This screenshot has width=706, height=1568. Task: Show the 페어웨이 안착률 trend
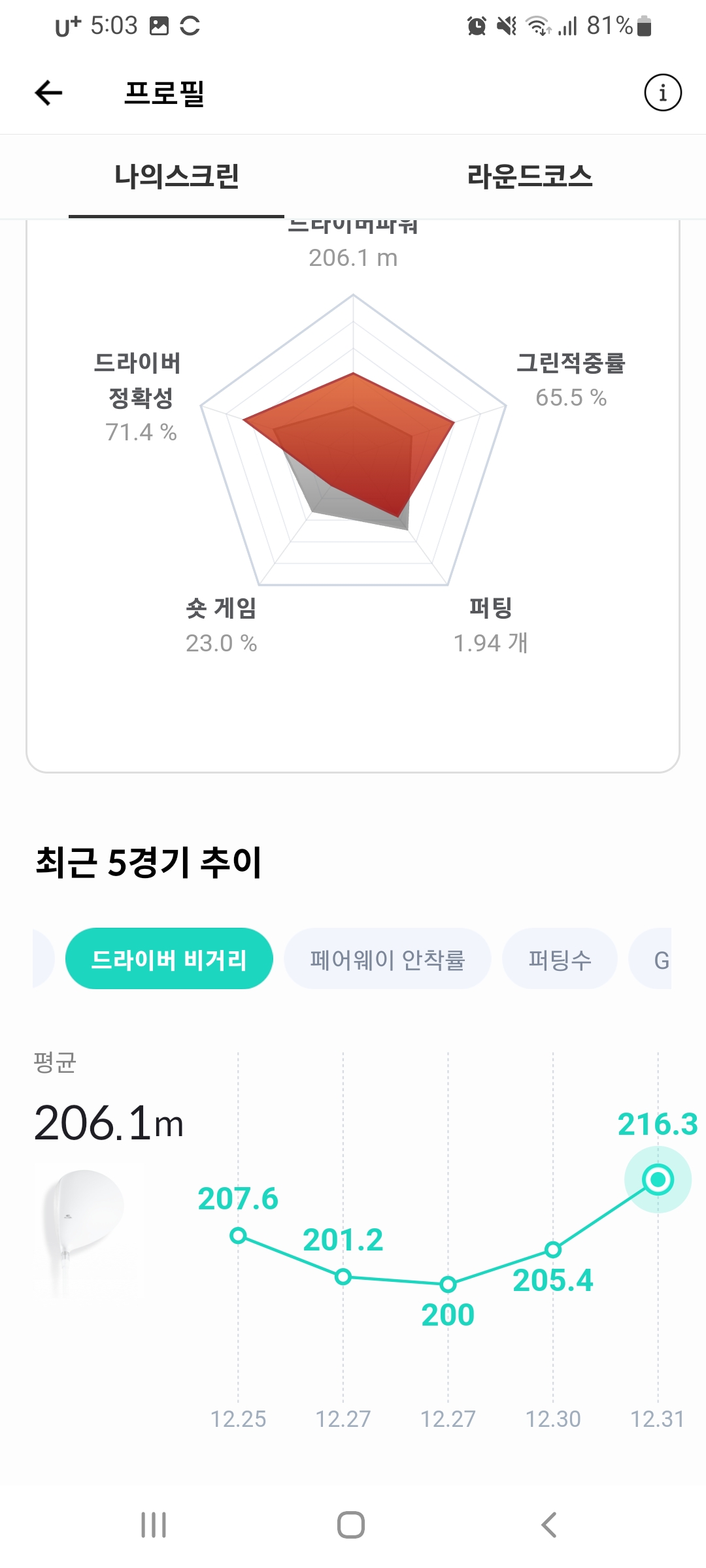(387, 959)
